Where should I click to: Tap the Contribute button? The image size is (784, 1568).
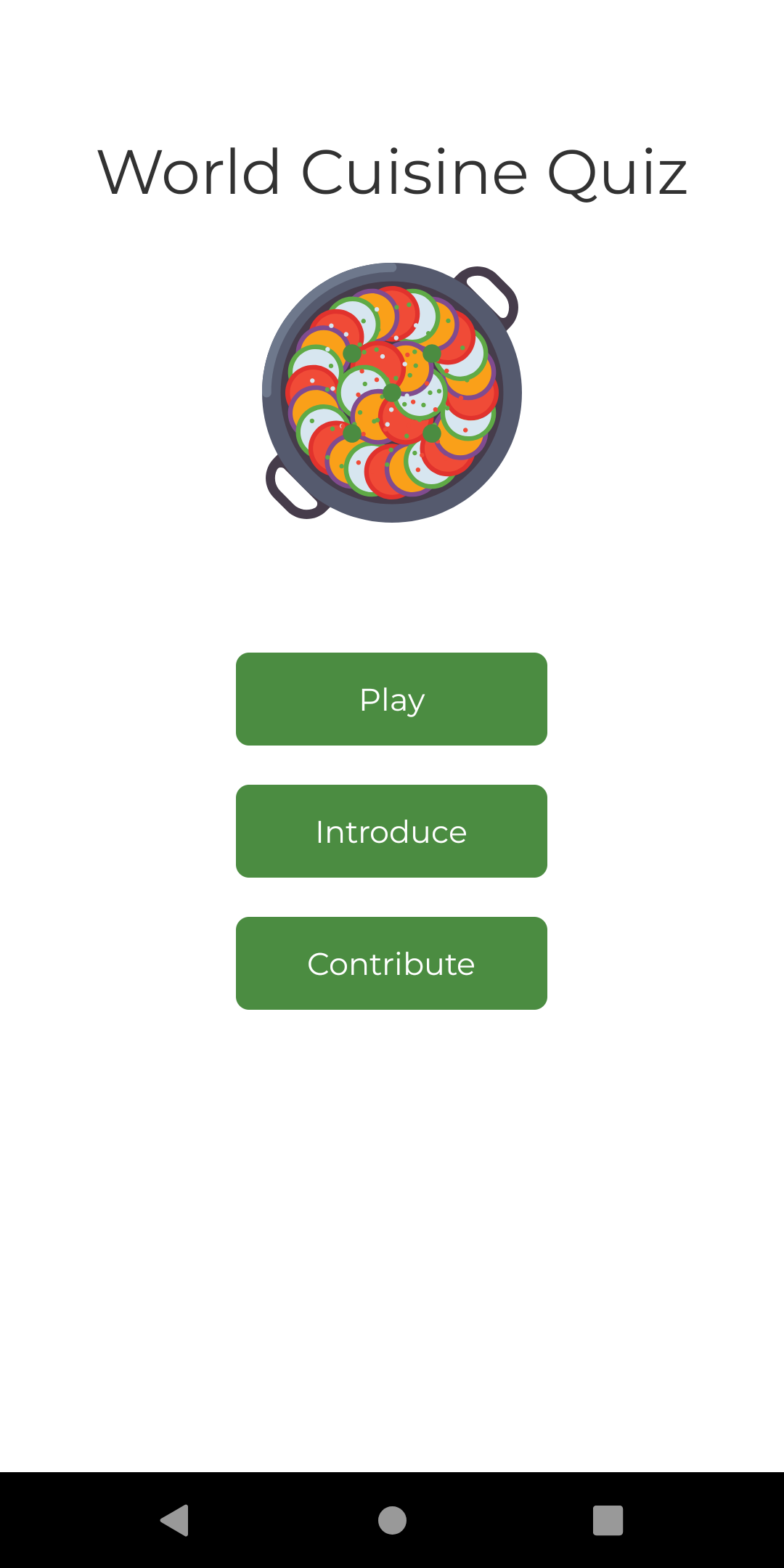[x=391, y=963]
